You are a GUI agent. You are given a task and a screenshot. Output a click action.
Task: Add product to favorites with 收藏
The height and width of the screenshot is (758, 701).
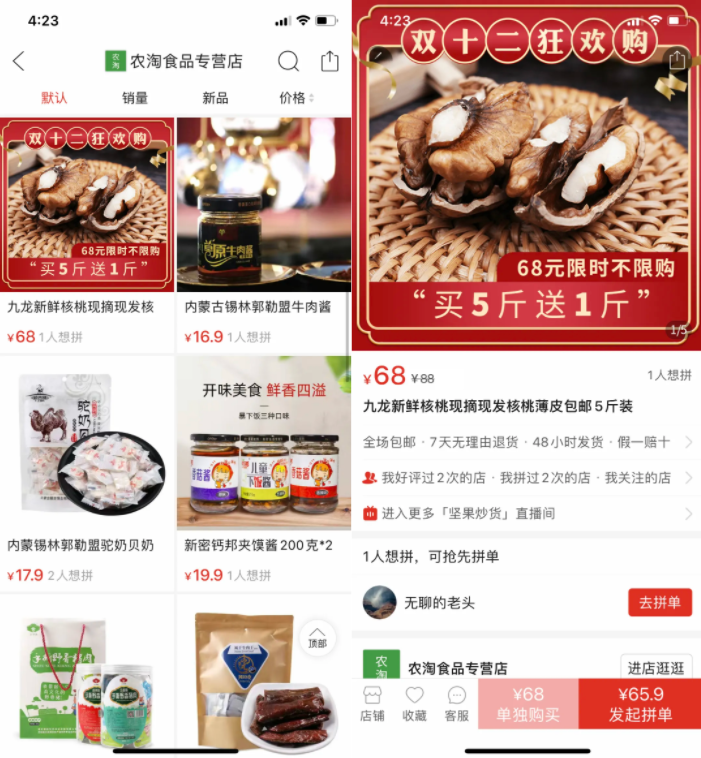click(414, 703)
